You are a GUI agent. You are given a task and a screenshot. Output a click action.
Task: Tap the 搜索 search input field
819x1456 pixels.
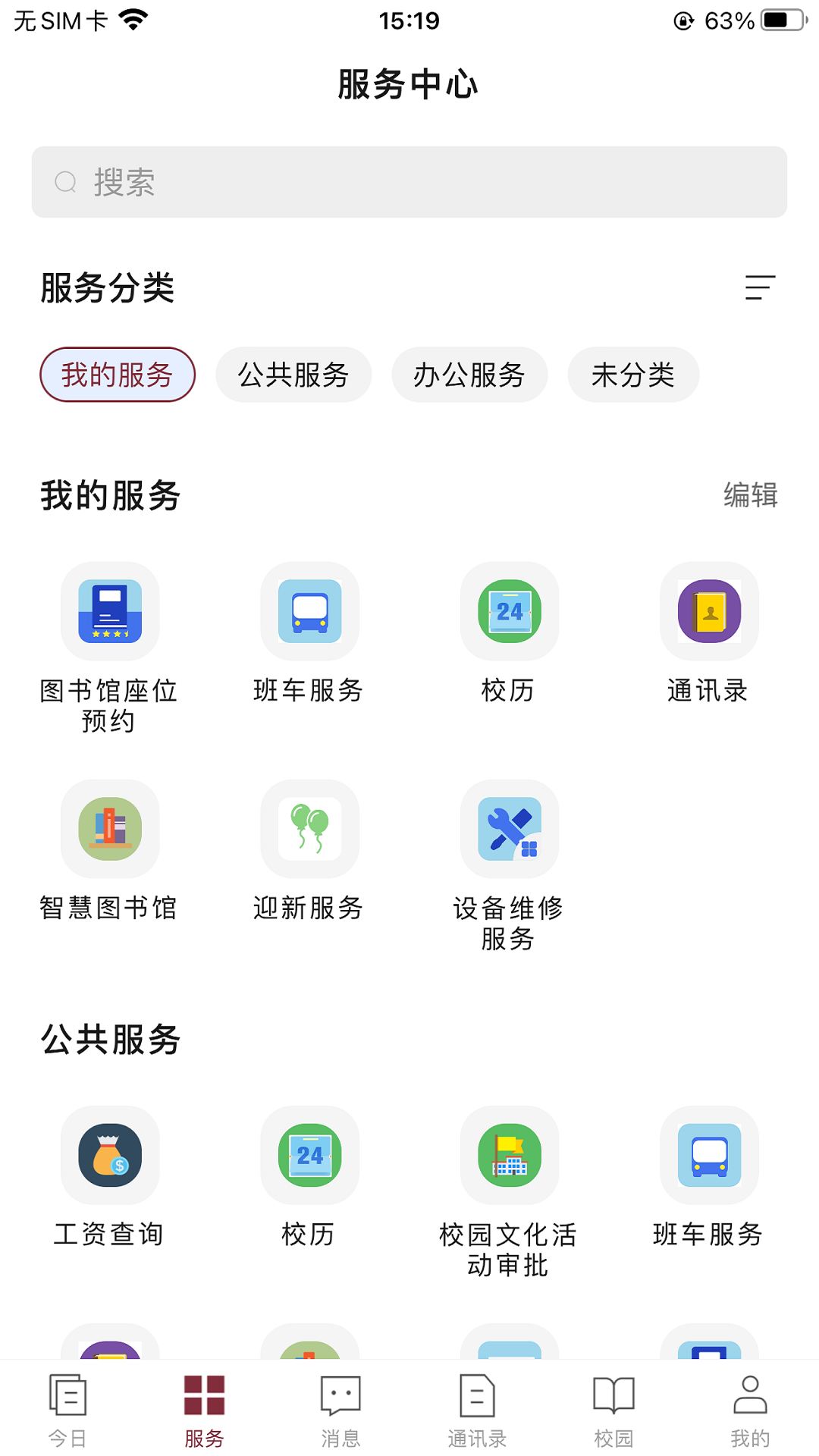click(x=409, y=181)
